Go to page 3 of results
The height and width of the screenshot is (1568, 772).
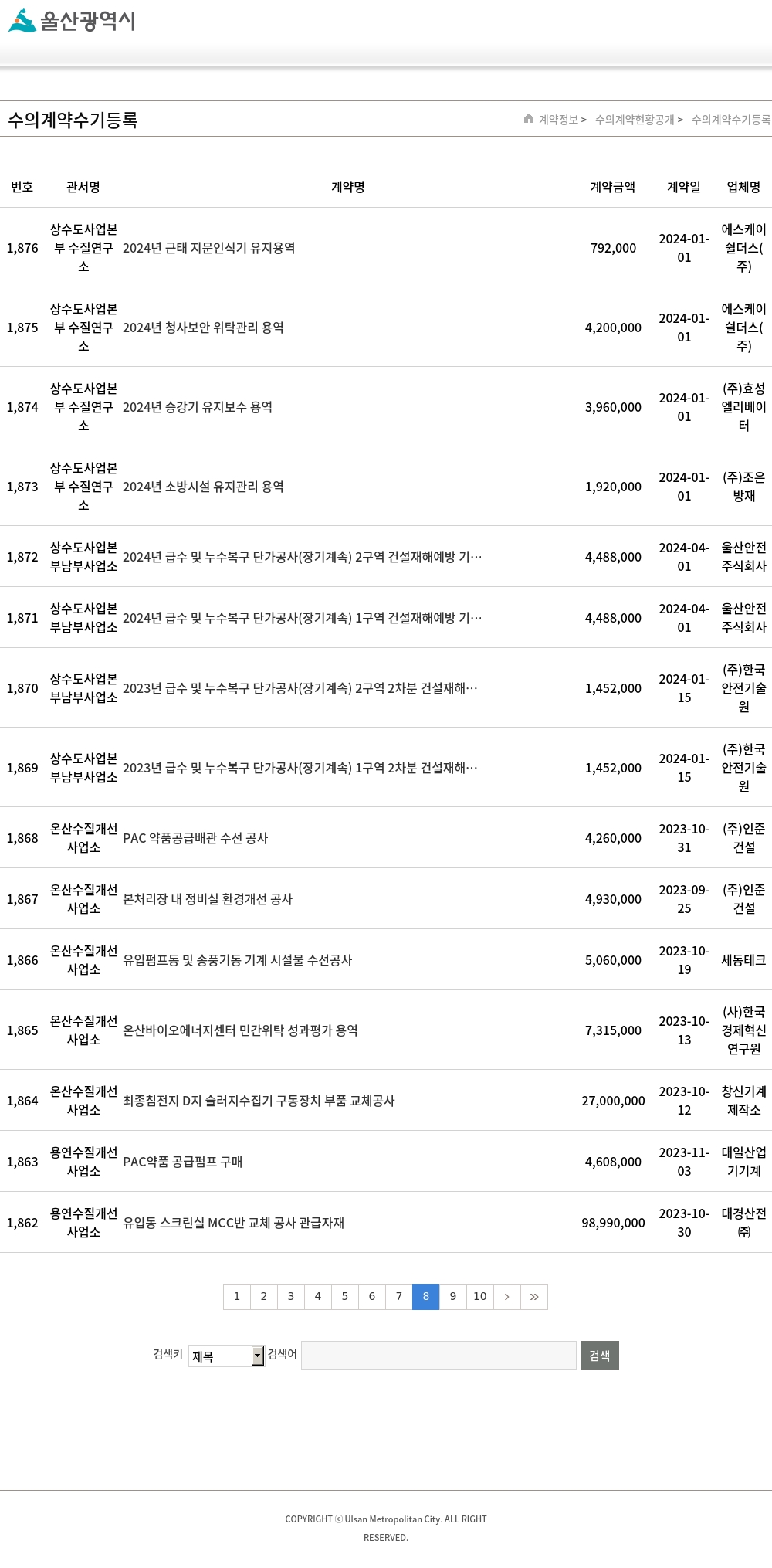[x=291, y=1296]
